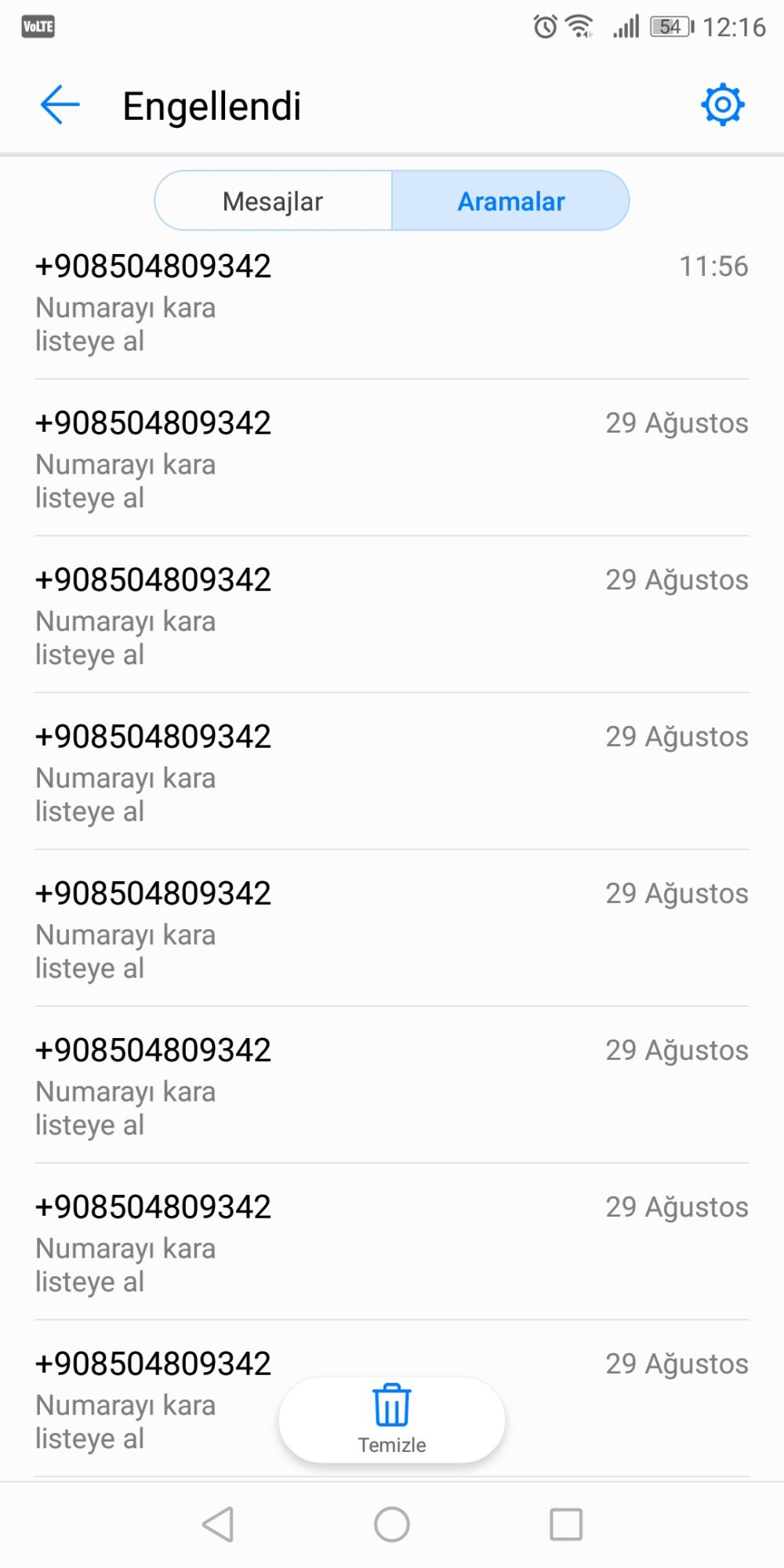Image resolution: width=784 pixels, height=1568 pixels.
Task: Select the Aramalar tab
Action: point(510,201)
